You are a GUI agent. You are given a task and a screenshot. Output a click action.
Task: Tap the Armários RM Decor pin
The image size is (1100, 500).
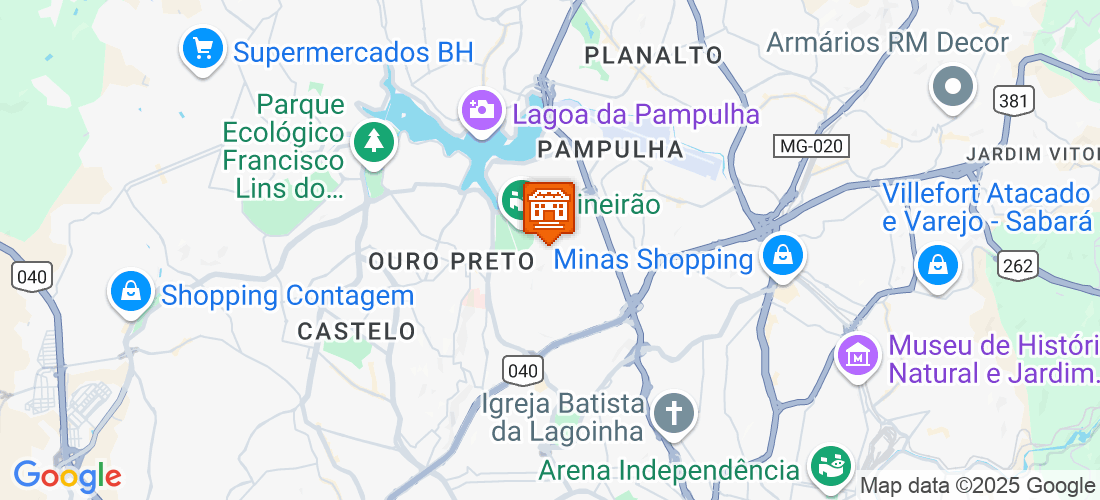point(952,88)
